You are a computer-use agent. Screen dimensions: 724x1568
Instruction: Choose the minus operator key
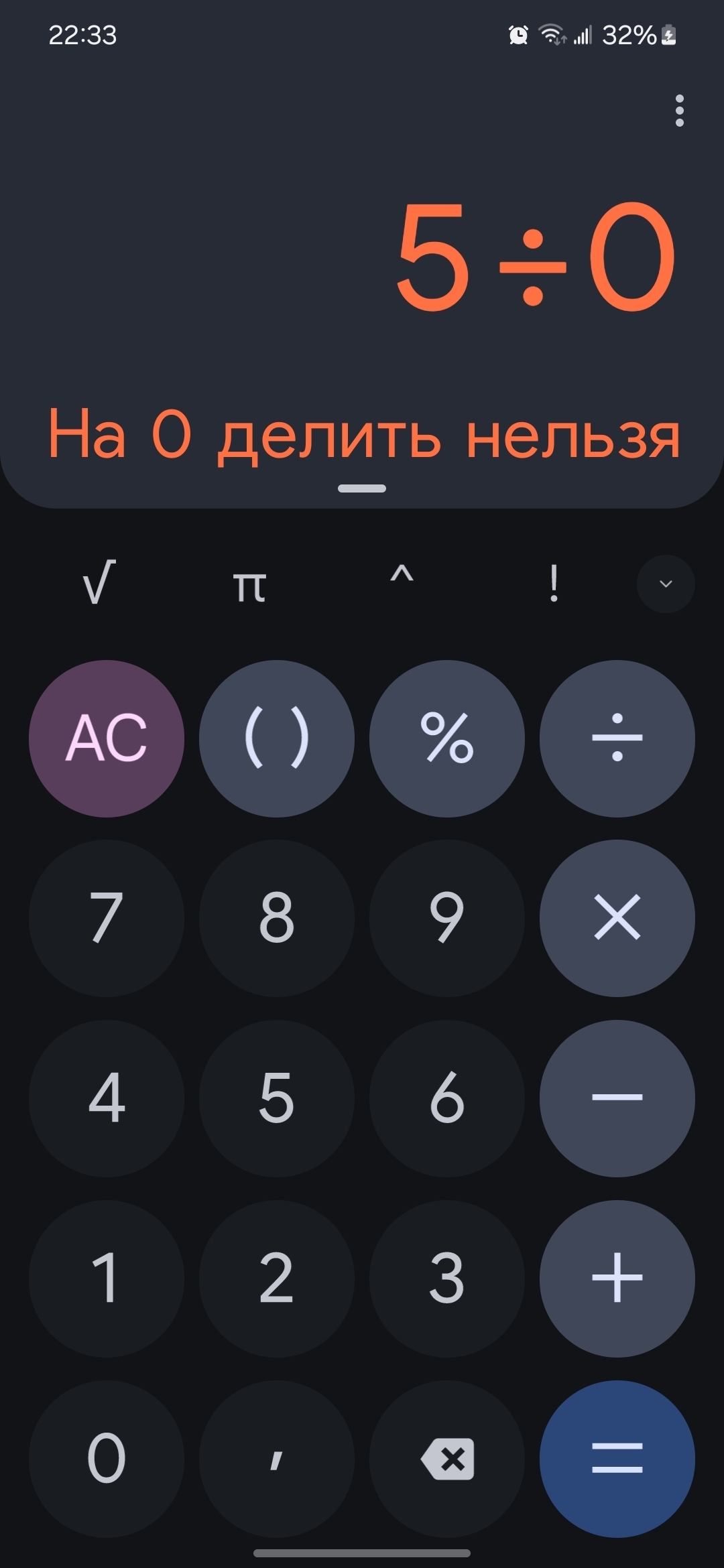pos(617,1098)
